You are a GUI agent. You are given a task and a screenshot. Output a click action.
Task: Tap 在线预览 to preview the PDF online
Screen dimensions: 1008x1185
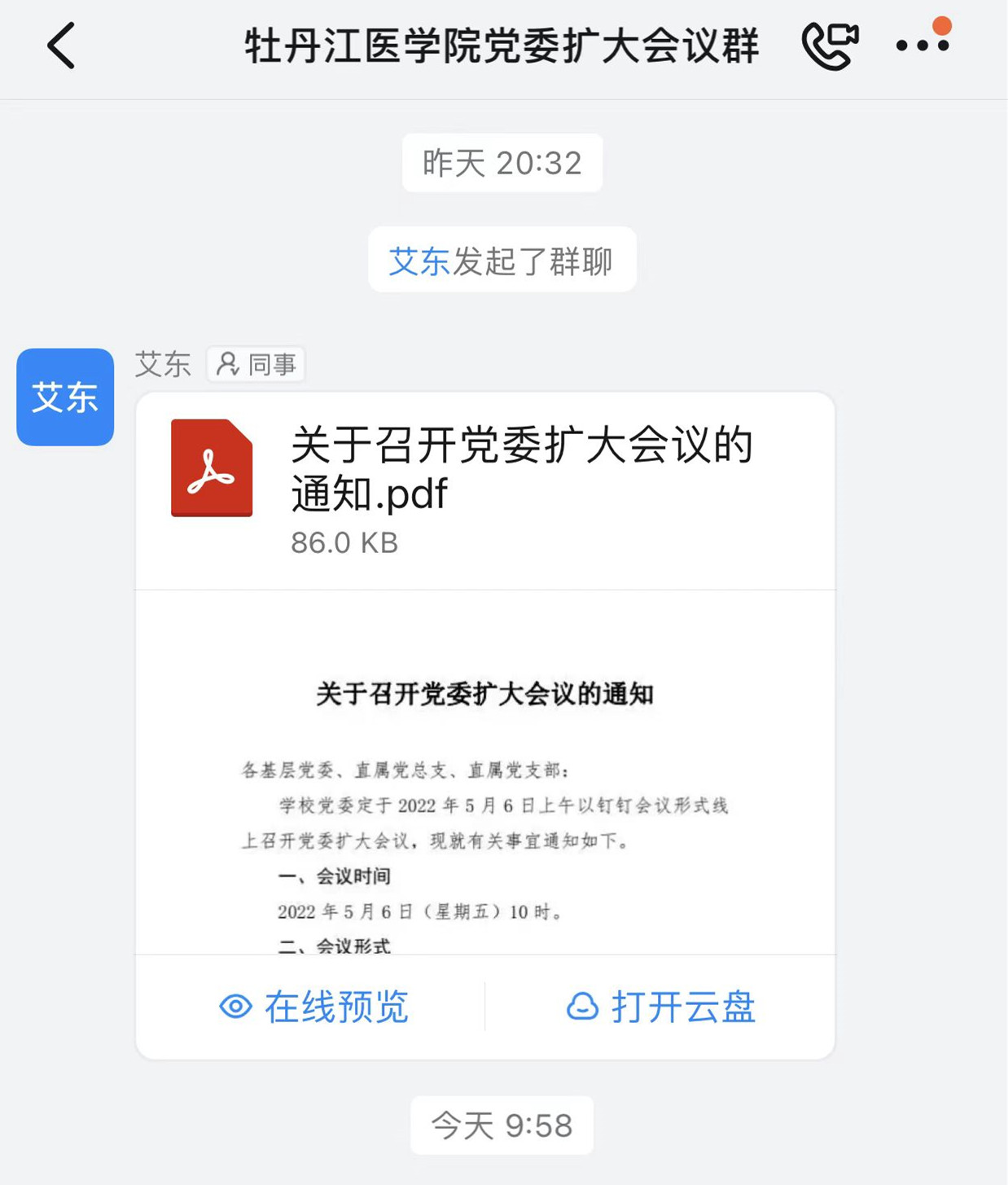coord(313,1007)
